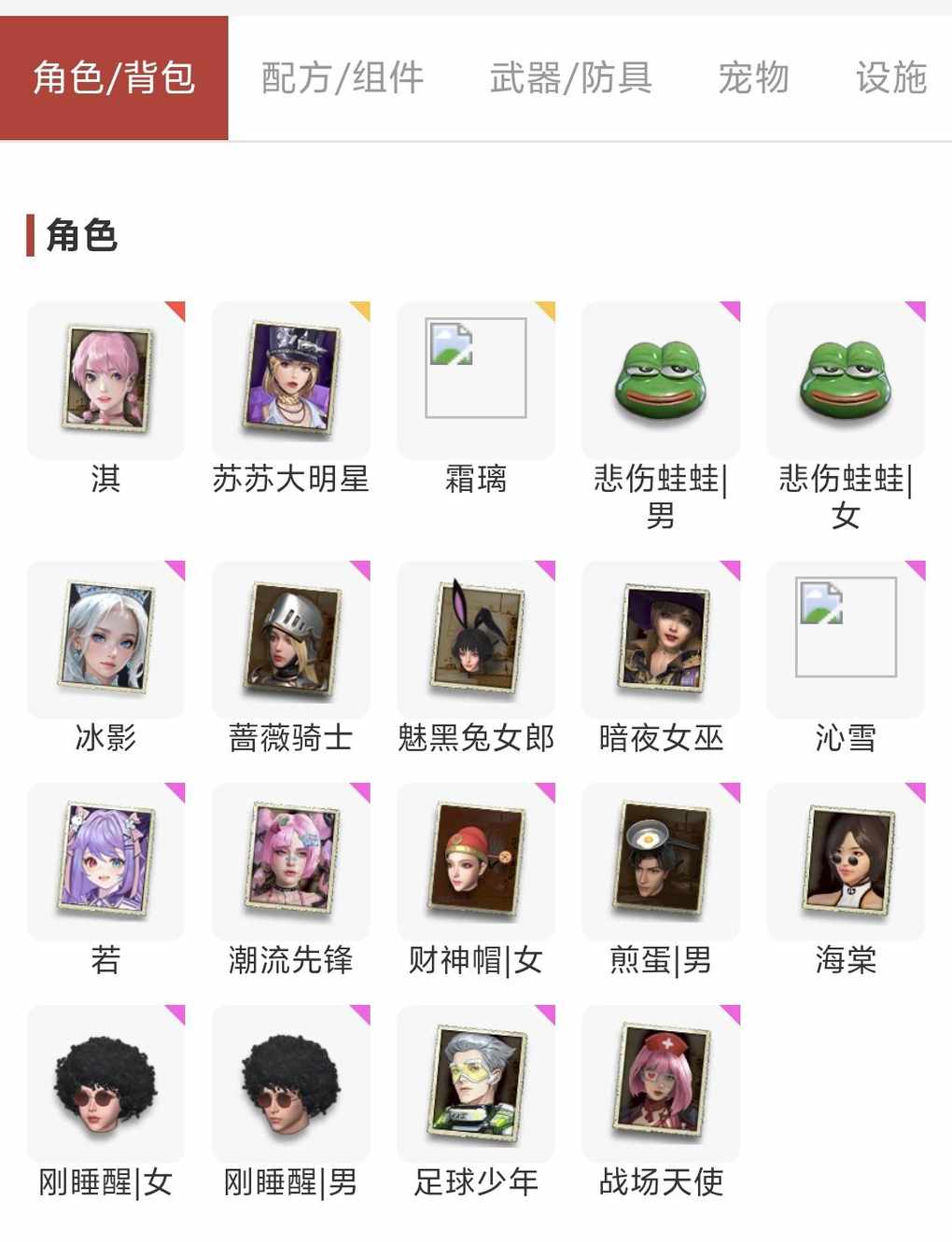This screenshot has width=952, height=1242.
Task: Open 魅黑兔女郎 character page
Action: [x=475, y=639]
